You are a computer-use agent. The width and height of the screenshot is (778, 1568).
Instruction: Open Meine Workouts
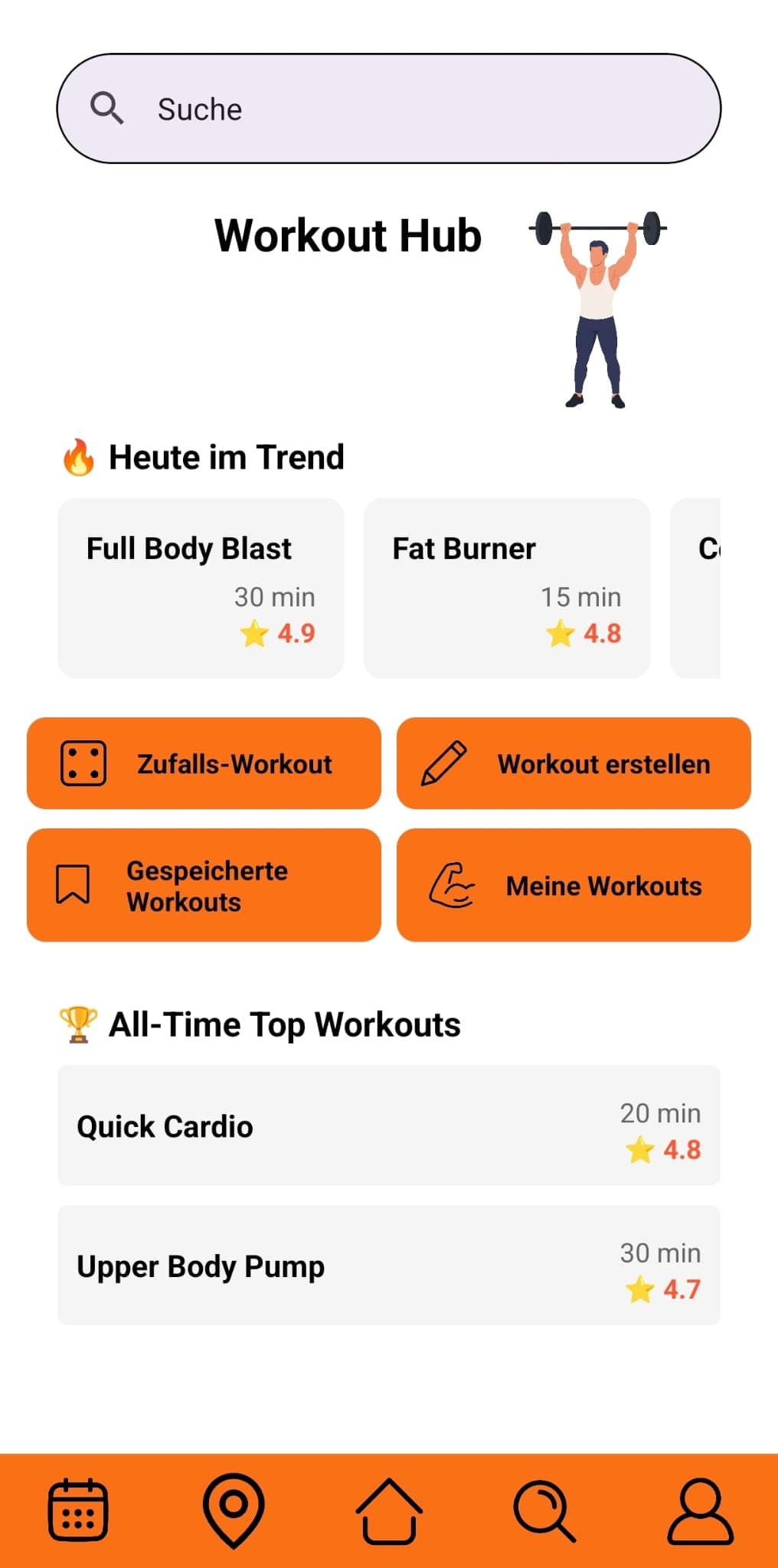[574, 885]
